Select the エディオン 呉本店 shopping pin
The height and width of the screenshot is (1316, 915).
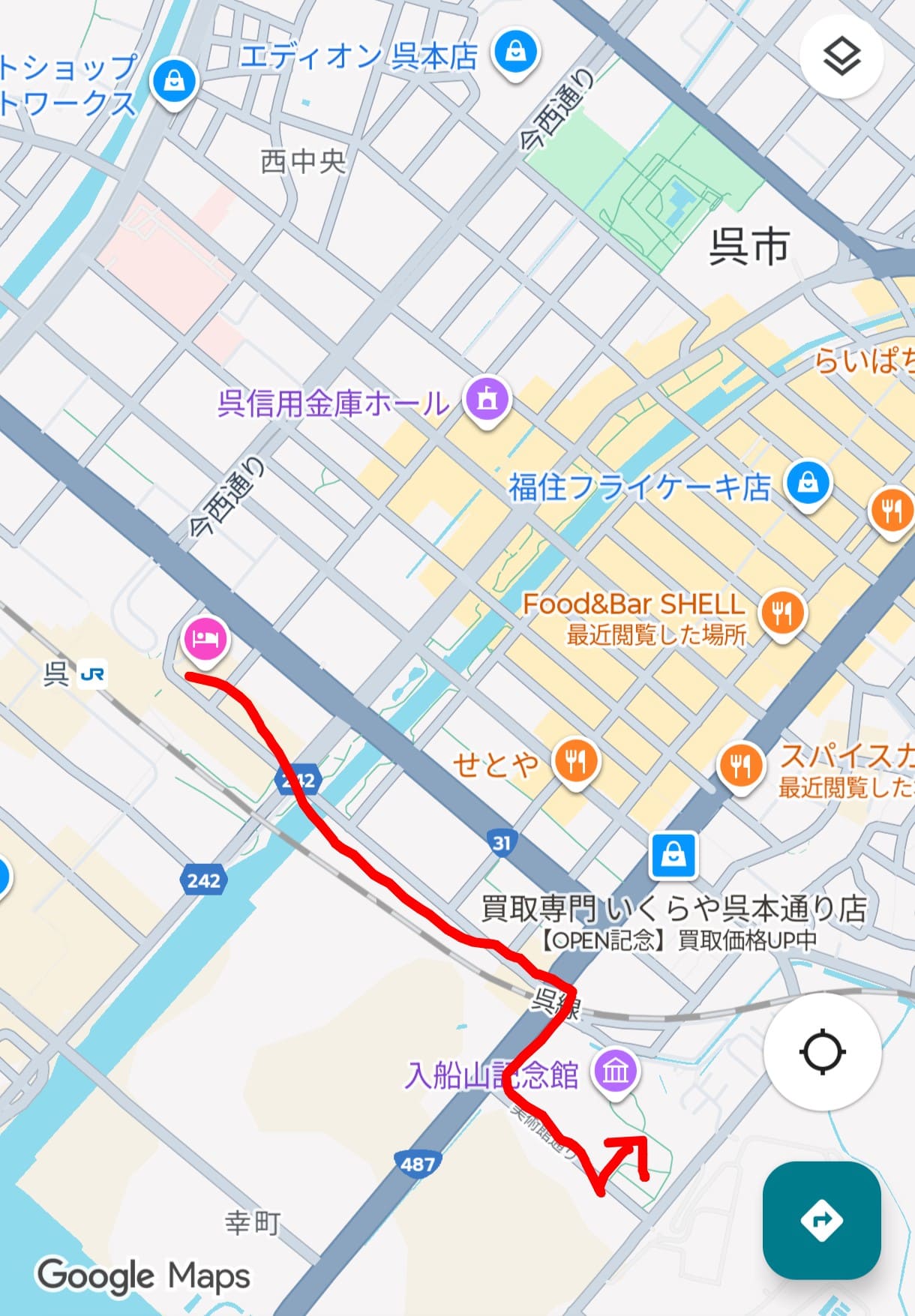(515, 52)
